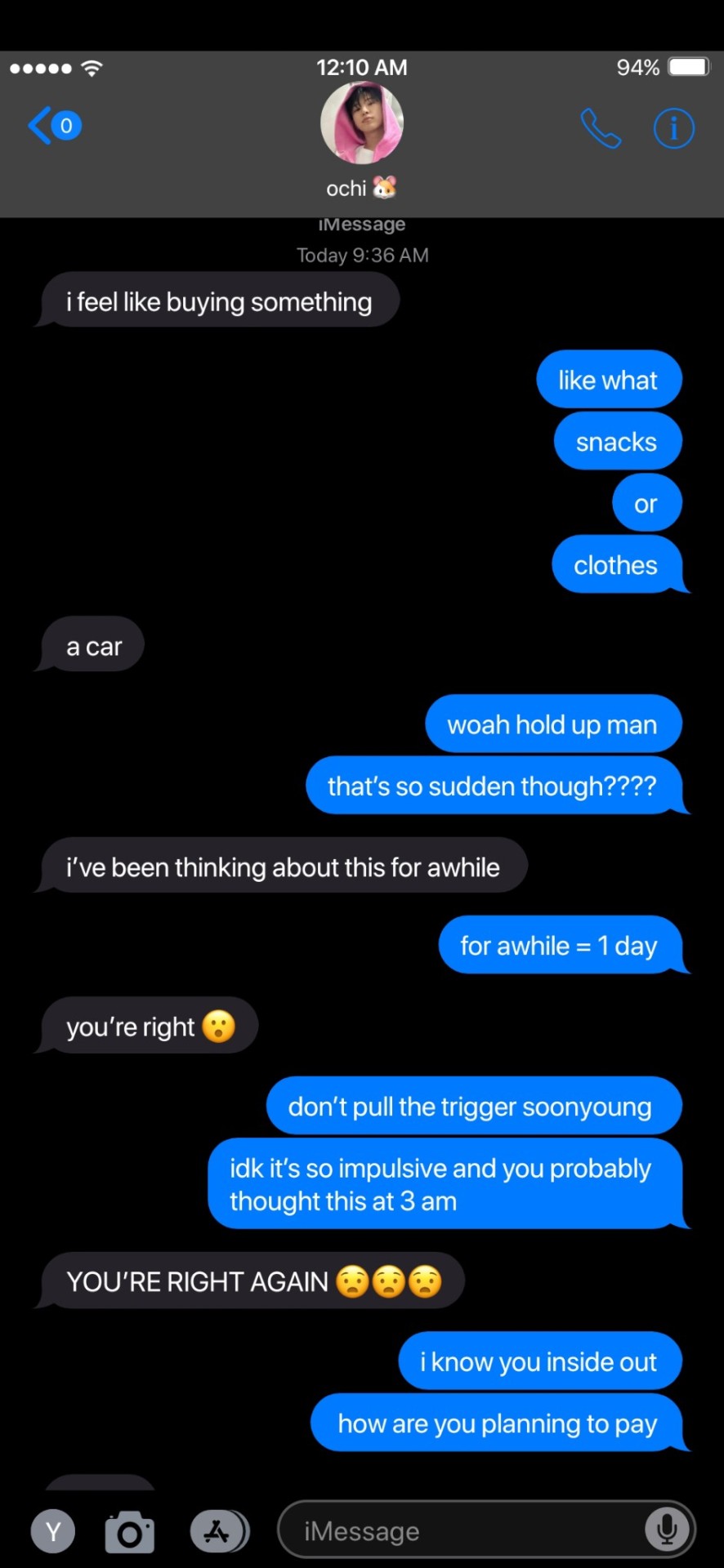Open the App Store apps drawer

tap(217, 1531)
